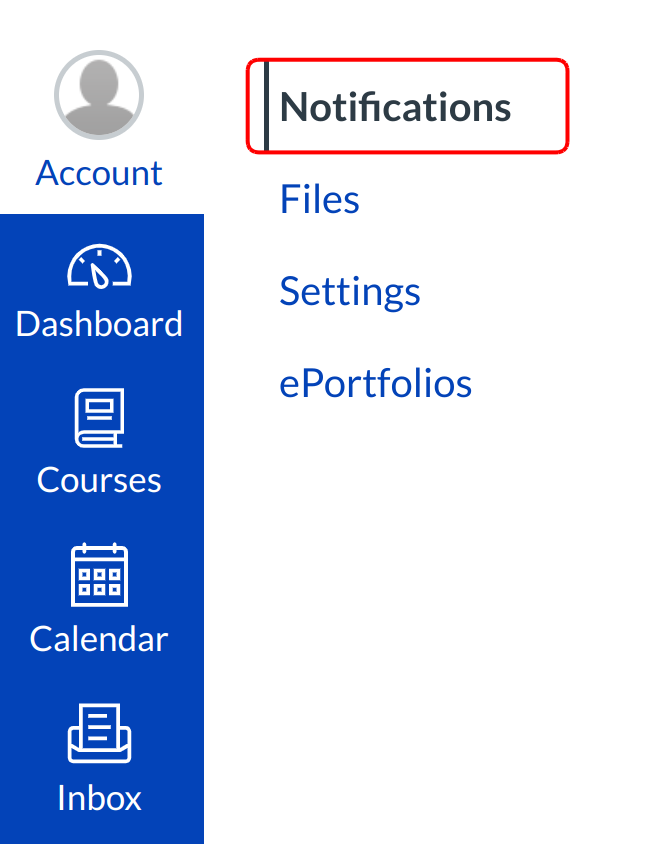Open the Account menu
Screen dimensions: 668x844
pyautogui.click(x=99, y=120)
